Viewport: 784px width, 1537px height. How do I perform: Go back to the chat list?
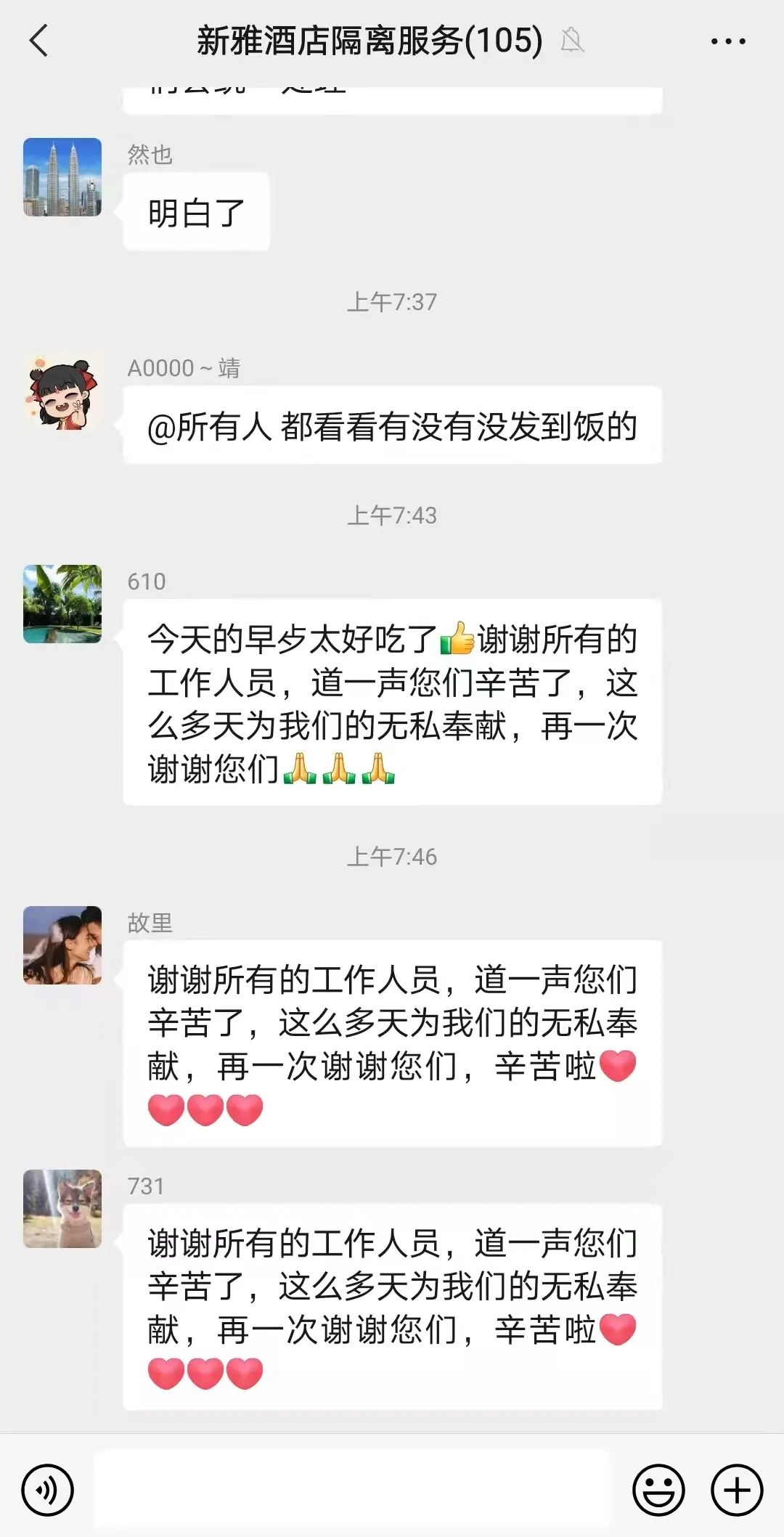point(39,41)
